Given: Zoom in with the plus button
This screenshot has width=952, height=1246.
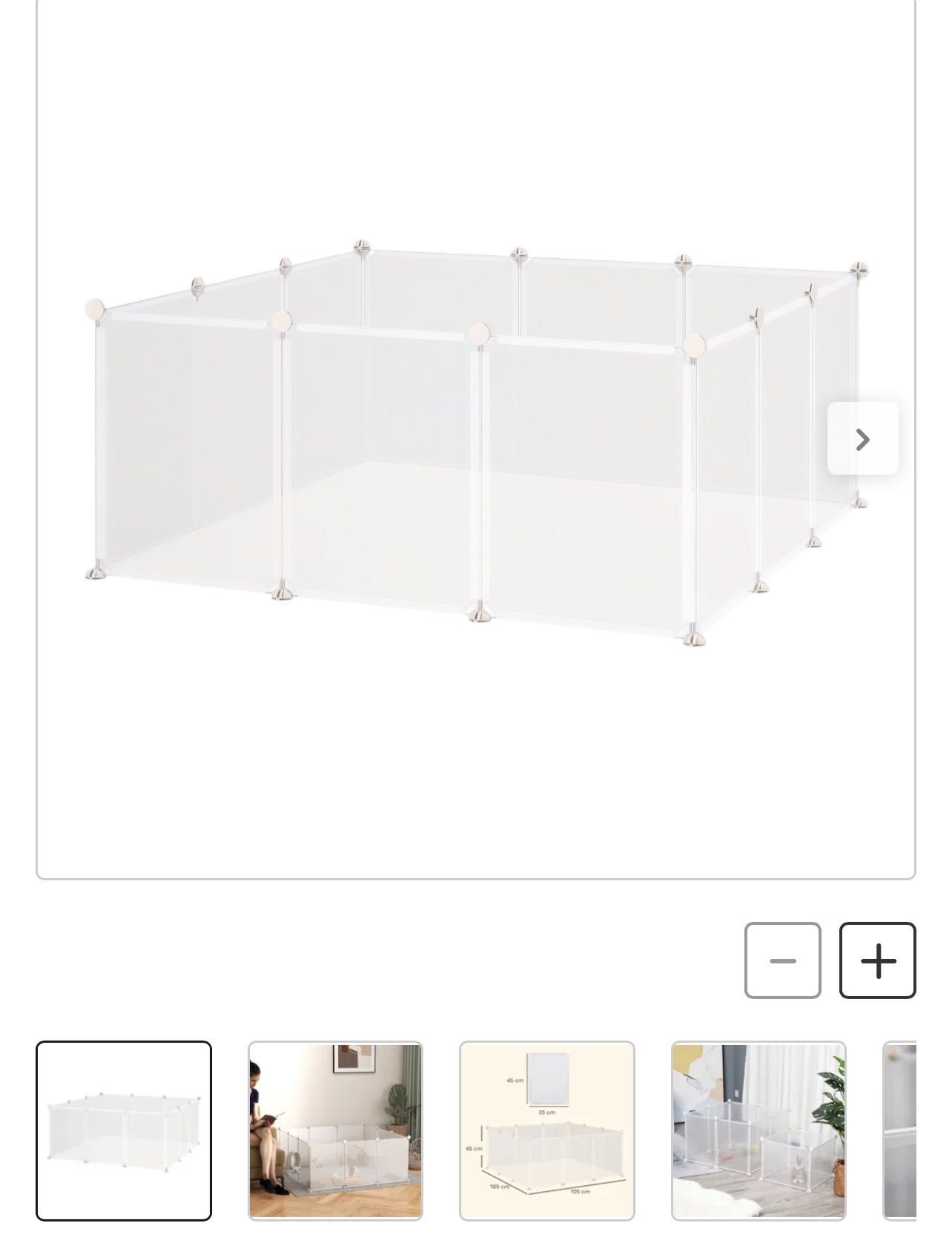Looking at the screenshot, I should 878,960.
